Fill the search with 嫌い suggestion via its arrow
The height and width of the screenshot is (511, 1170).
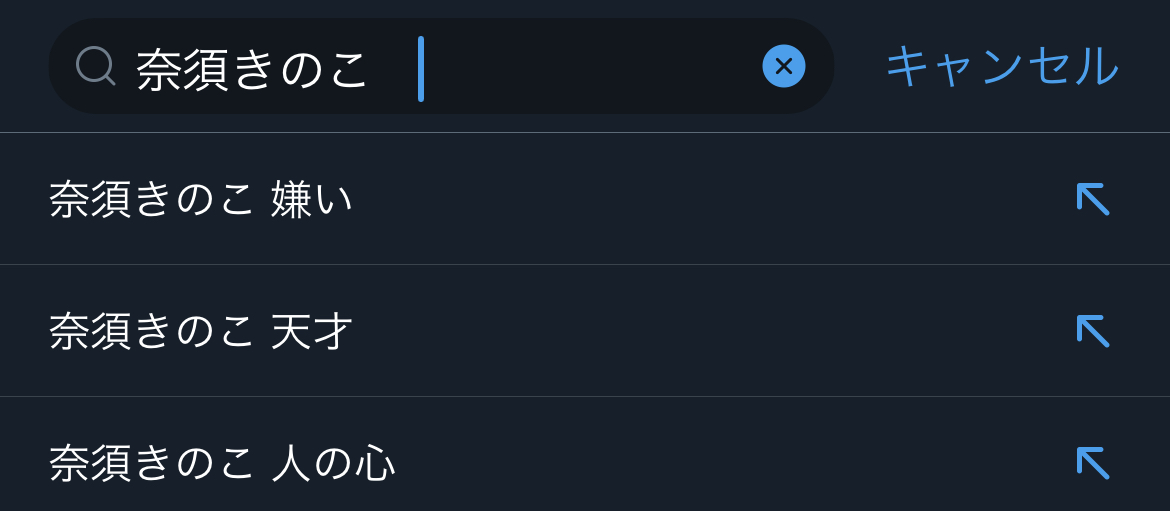(1092, 199)
